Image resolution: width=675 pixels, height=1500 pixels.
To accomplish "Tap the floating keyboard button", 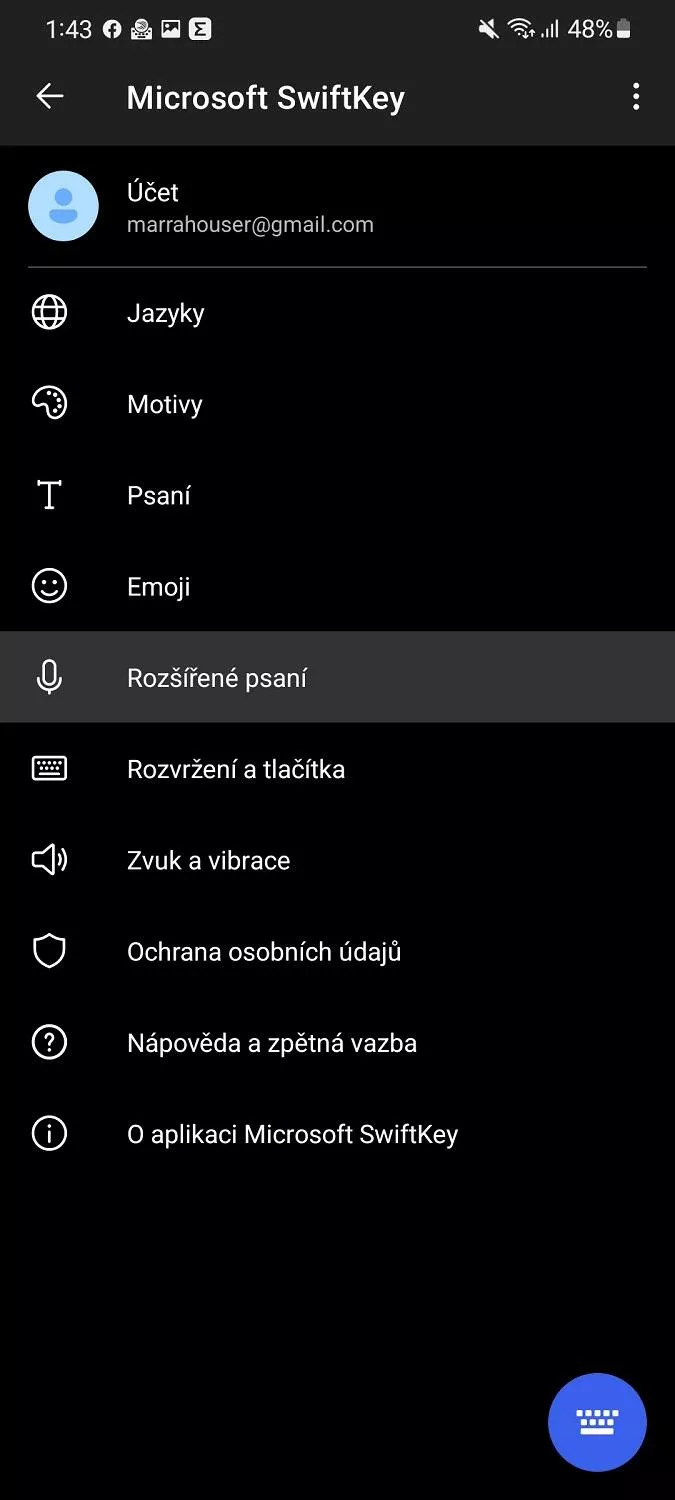I will (597, 1422).
